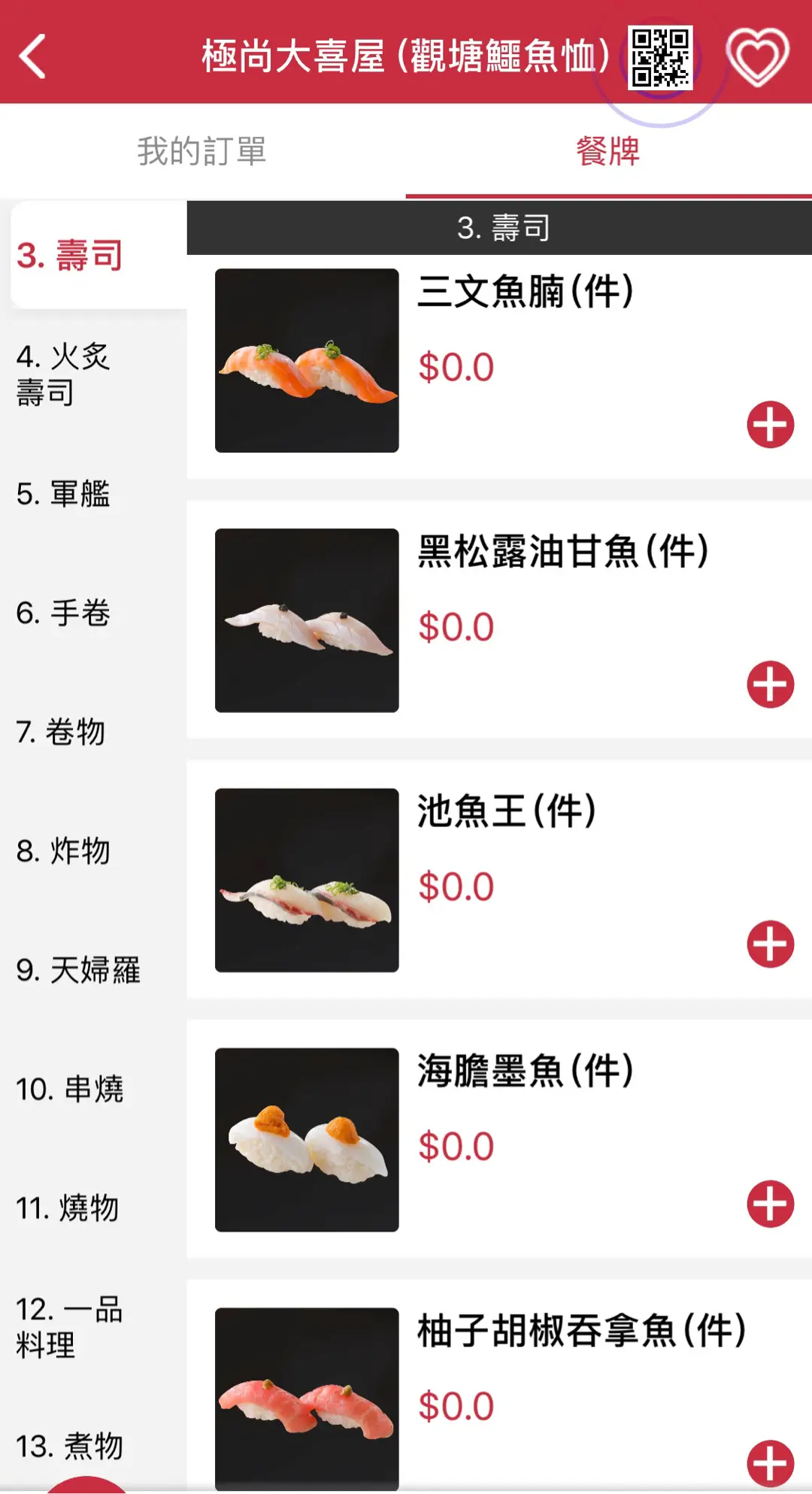The width and height of the screenshot is (812, 1494).
Task: Select the 5. 軍艦 category
Action: [64, 494]
